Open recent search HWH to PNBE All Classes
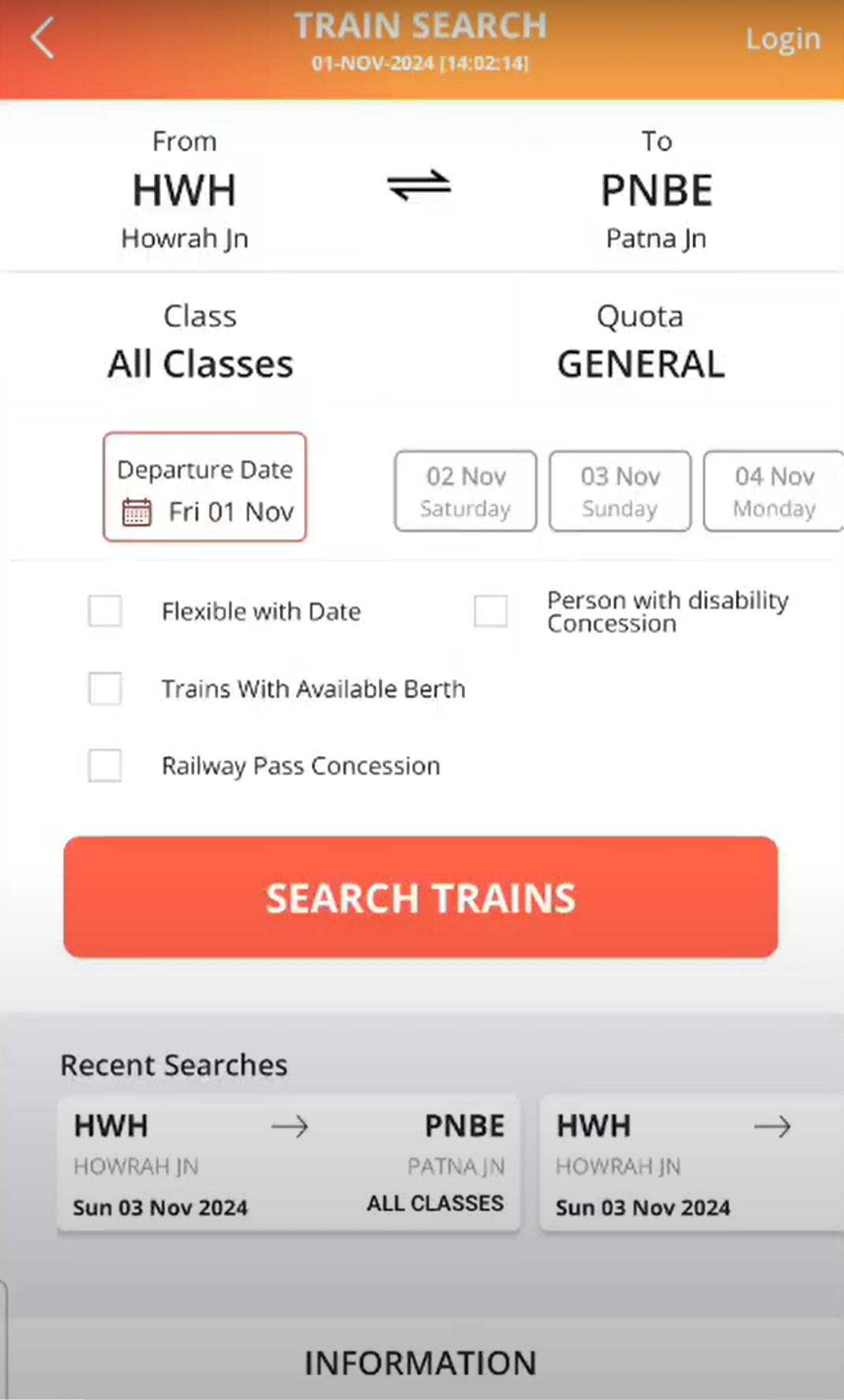This screenshot has width=844, height=1400. 289,1163
